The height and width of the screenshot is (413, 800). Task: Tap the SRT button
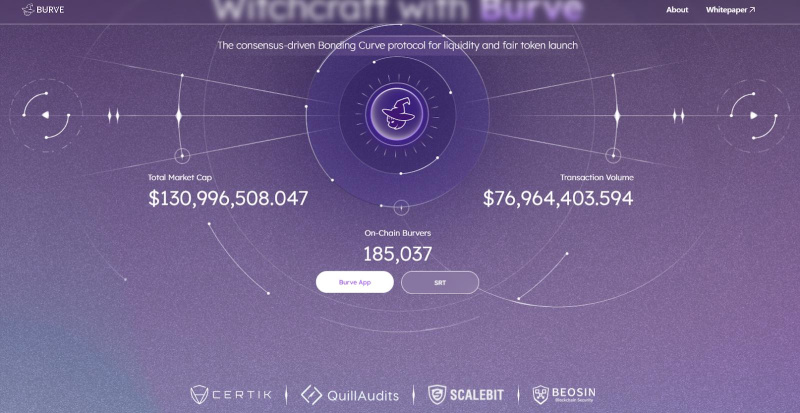click(440, 282)
